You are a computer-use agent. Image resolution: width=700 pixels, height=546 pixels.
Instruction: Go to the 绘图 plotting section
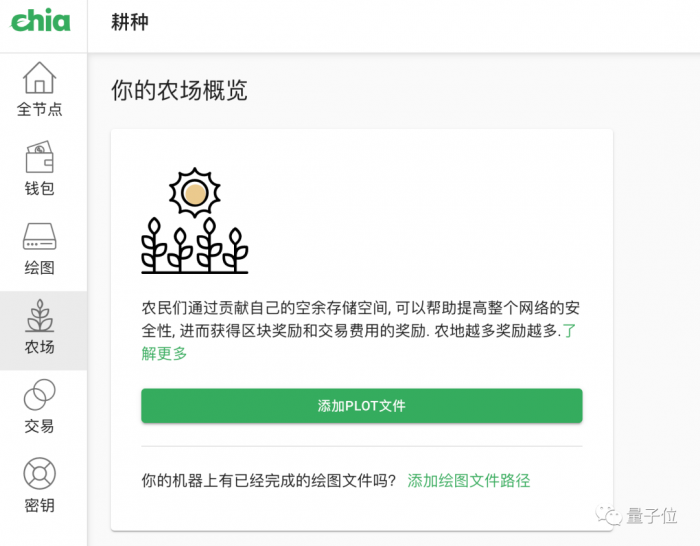(40, 248)
